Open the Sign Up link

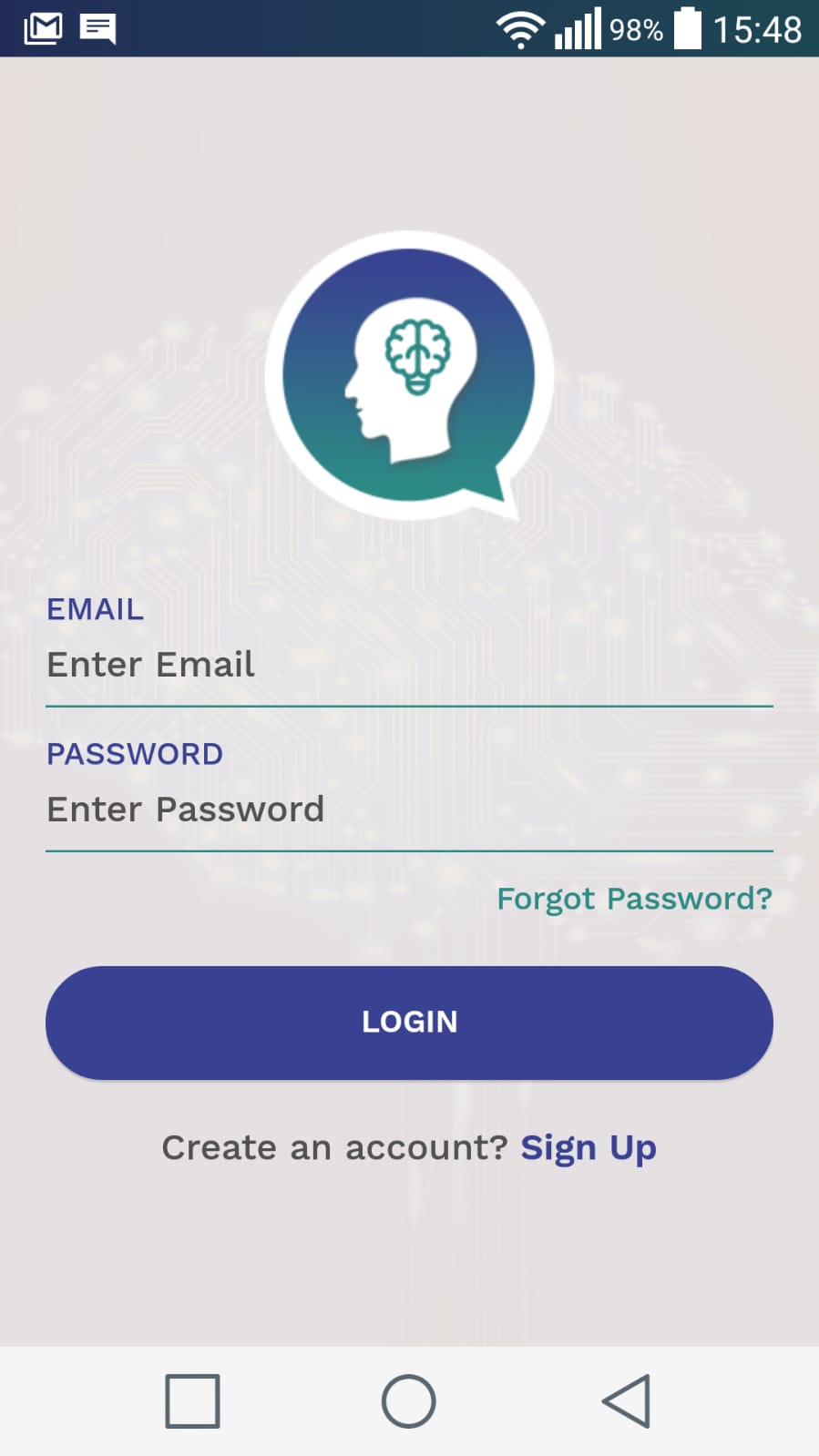pos(589,1148)
